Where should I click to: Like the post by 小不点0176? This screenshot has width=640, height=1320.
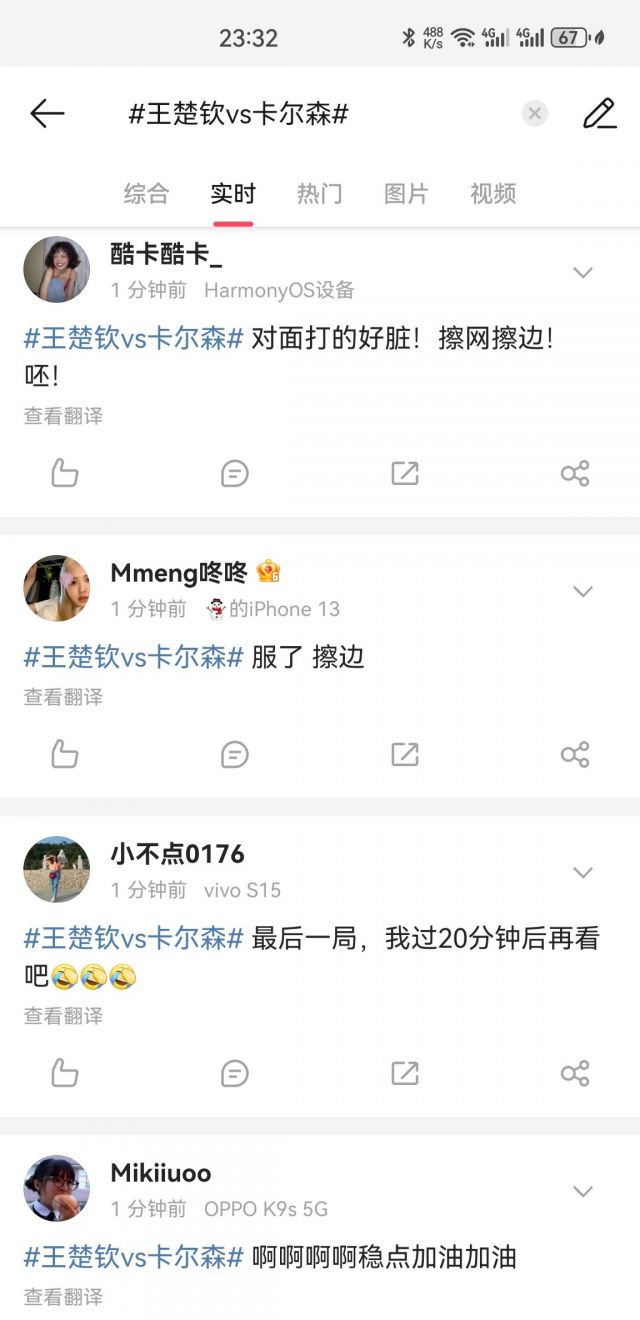click(65, 1073)
